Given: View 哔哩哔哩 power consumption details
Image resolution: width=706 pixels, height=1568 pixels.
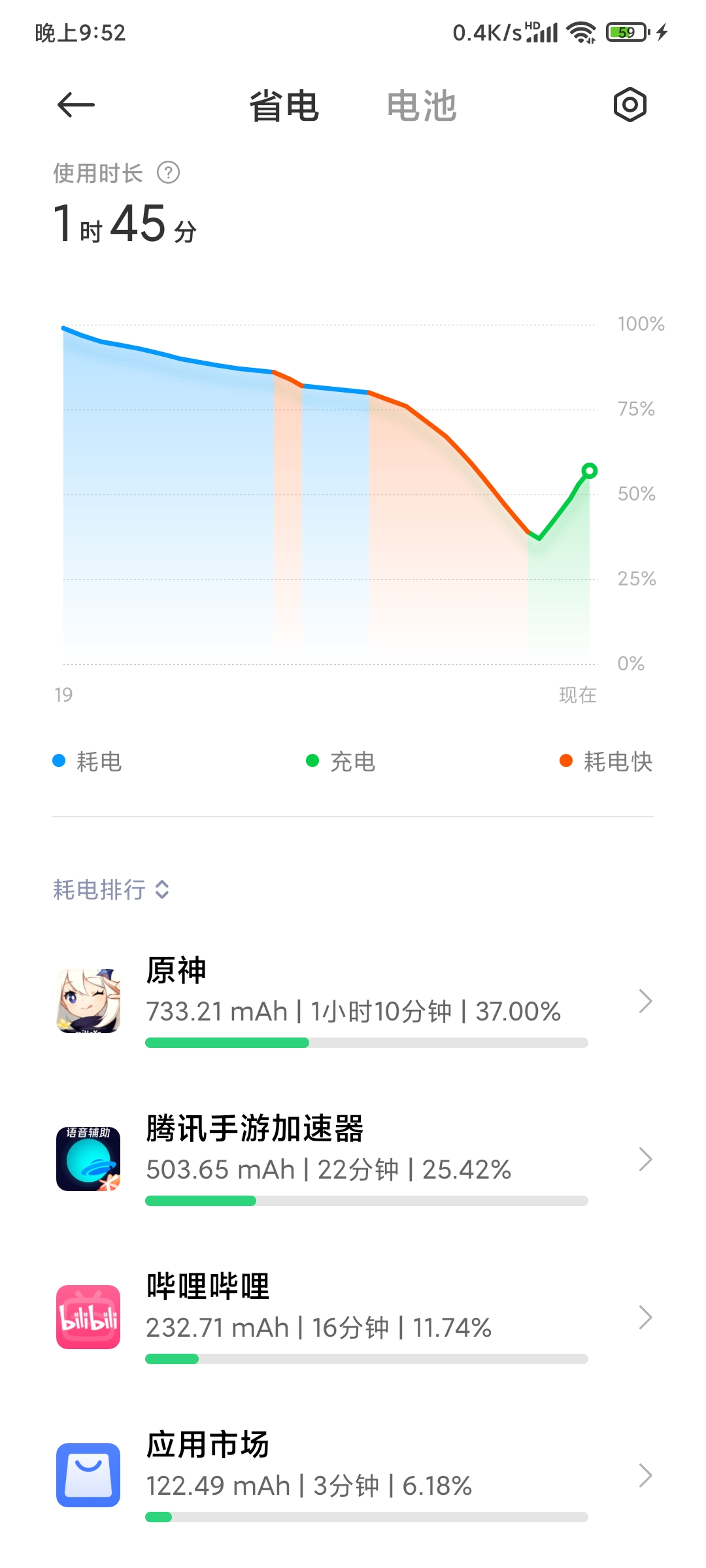Looking at the screenshot, I should tap(353, 1317).
